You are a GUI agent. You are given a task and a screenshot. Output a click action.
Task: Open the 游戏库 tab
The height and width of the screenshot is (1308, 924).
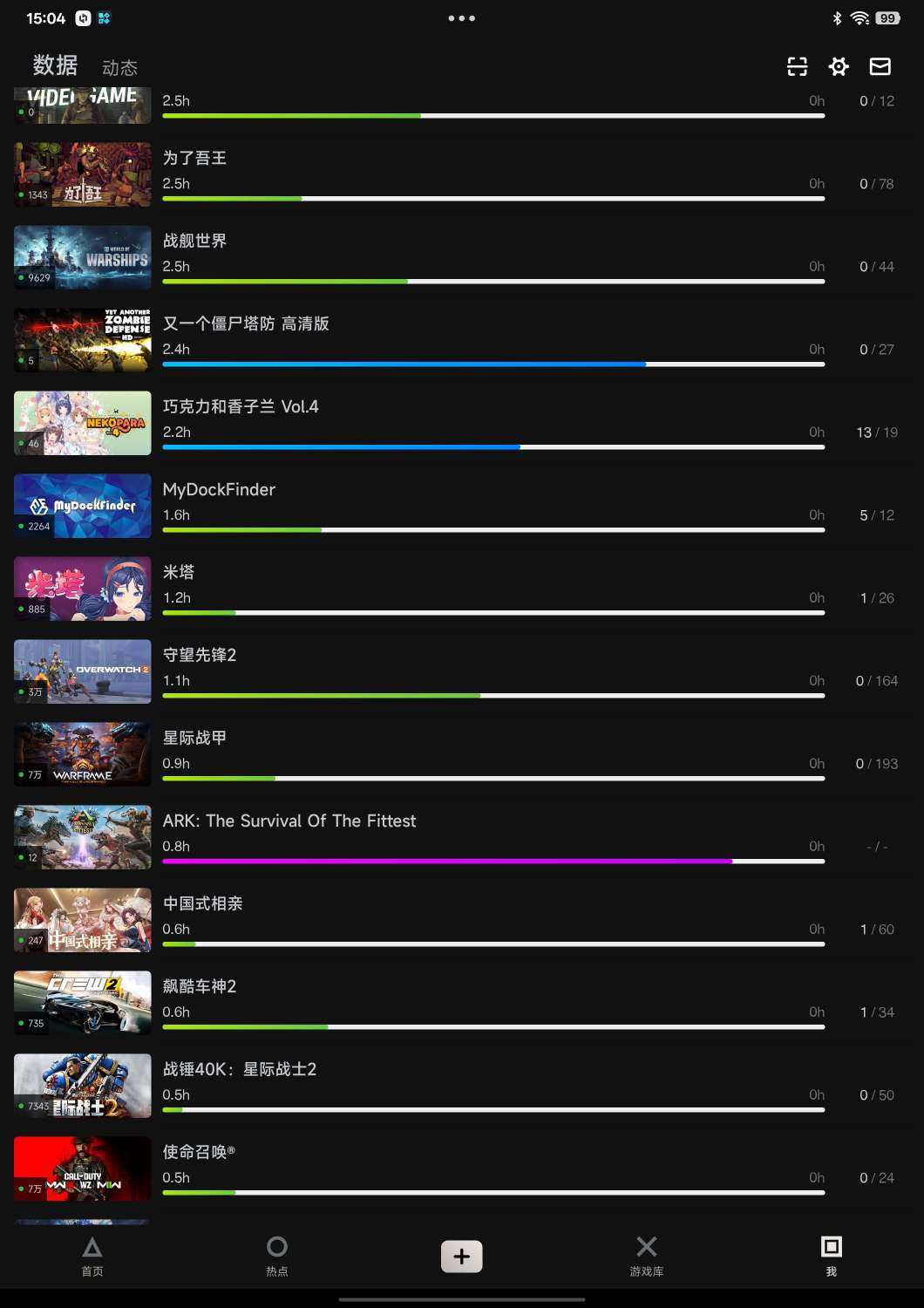pyautogui.click(x=646, y=1256)
